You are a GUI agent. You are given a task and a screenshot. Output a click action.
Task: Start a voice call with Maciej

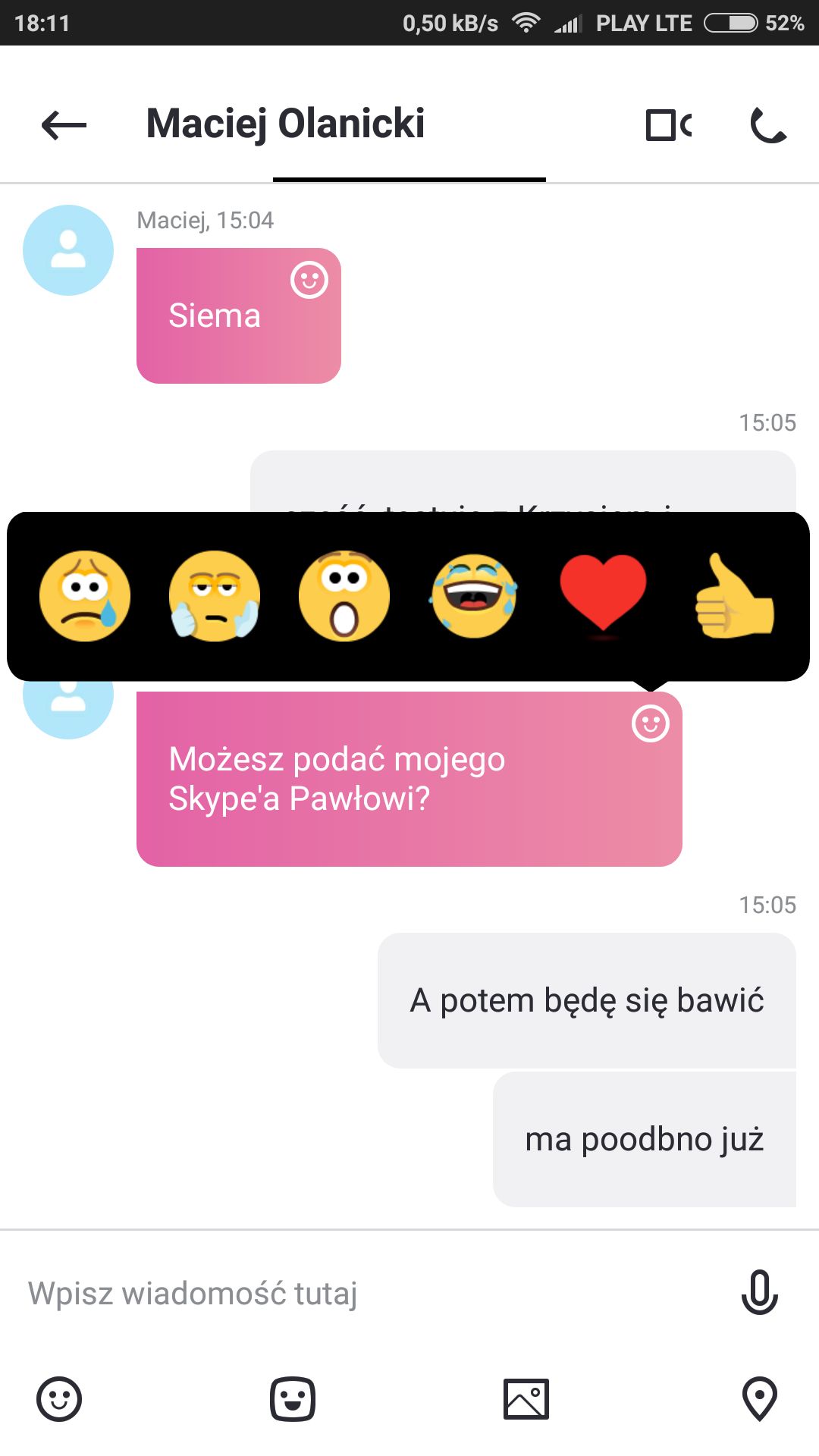768,125
